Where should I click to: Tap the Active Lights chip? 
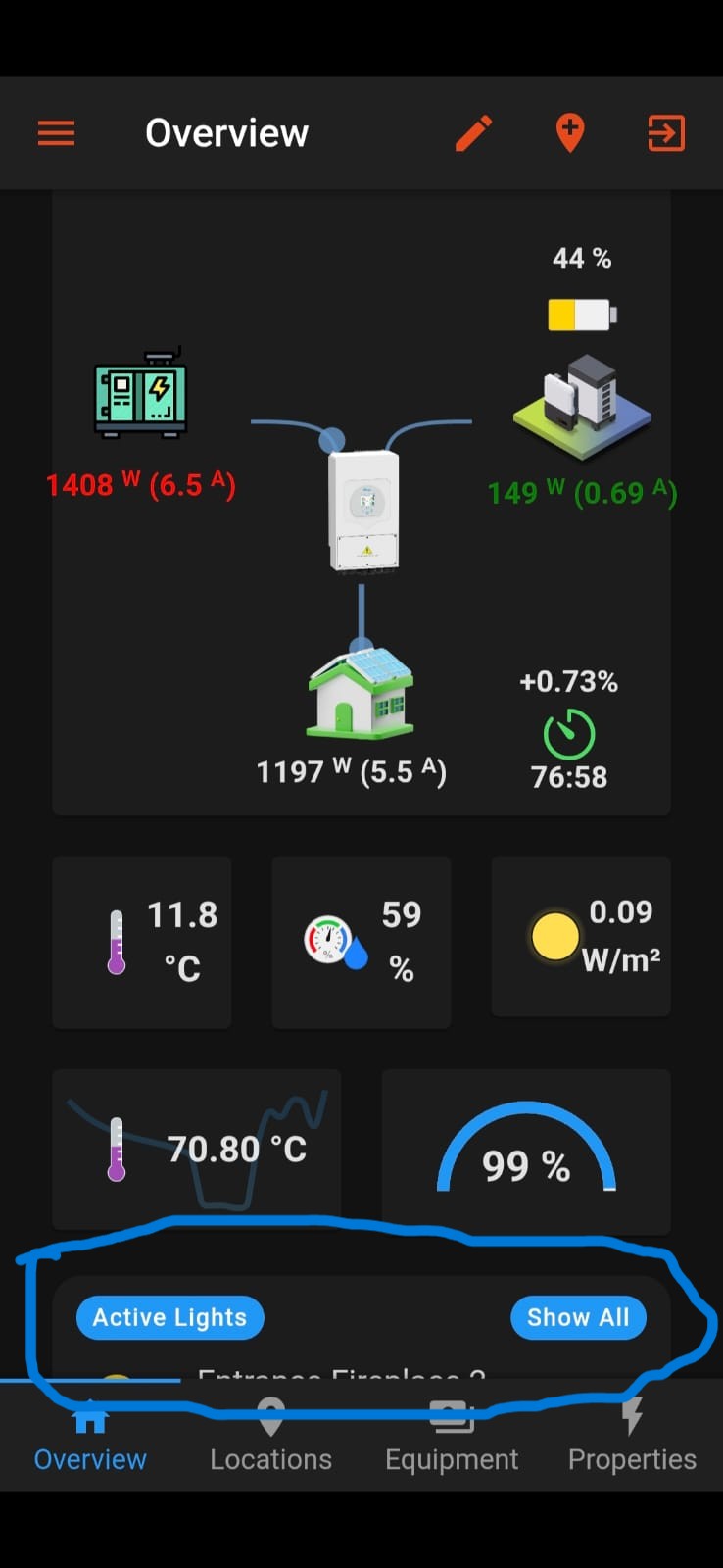pos(169,1318)
